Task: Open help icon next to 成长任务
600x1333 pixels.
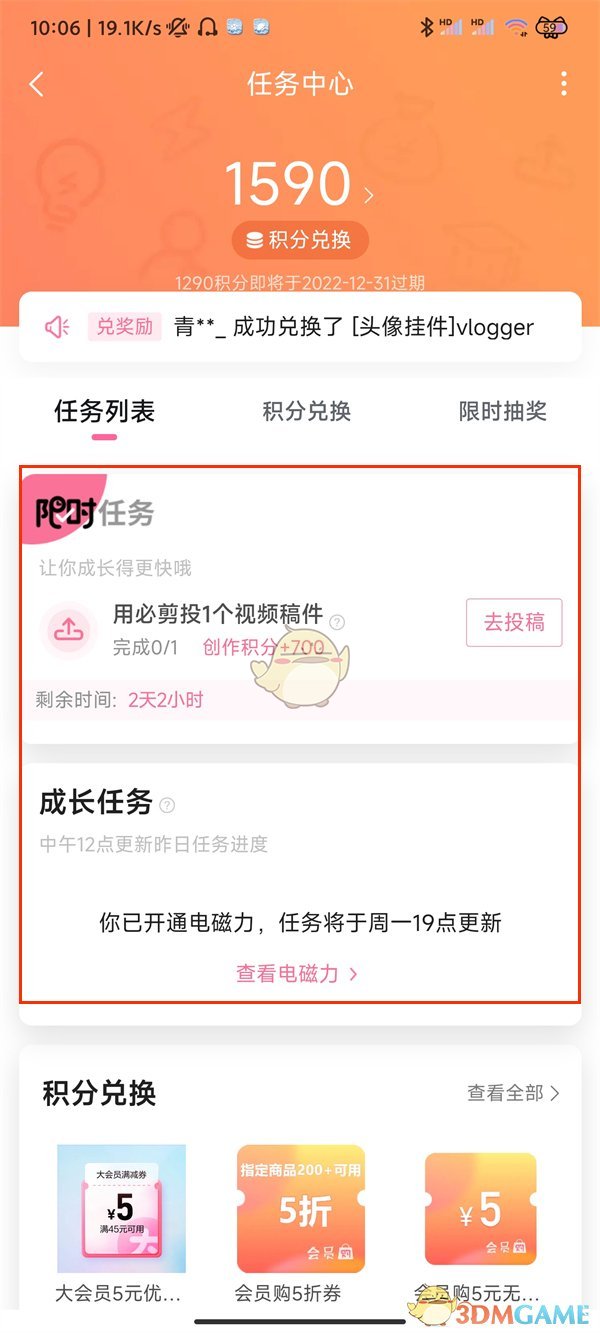Action: pyautogui.click(x=167, y=805)
